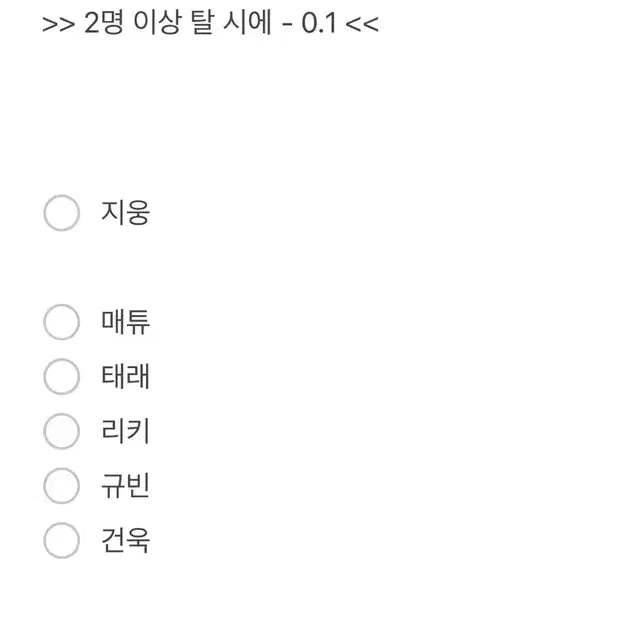Choose 매튜 from the list
This screenshot has height=640, width=640.
click(x=62, y=322)
